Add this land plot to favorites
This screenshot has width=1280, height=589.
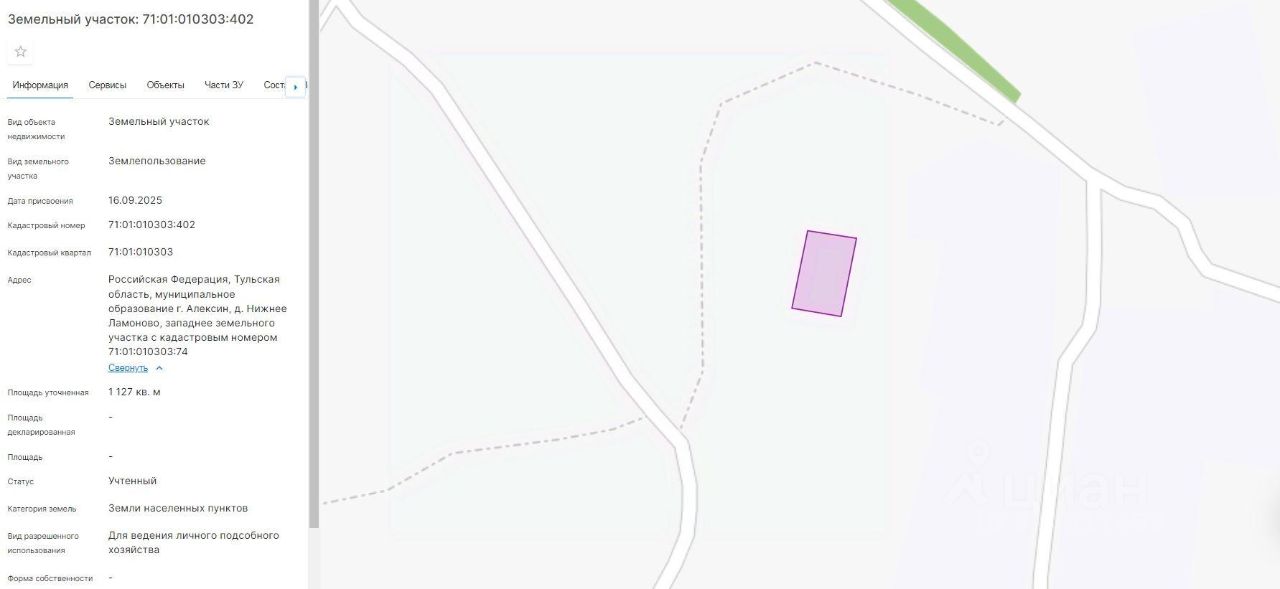[20, 52]
